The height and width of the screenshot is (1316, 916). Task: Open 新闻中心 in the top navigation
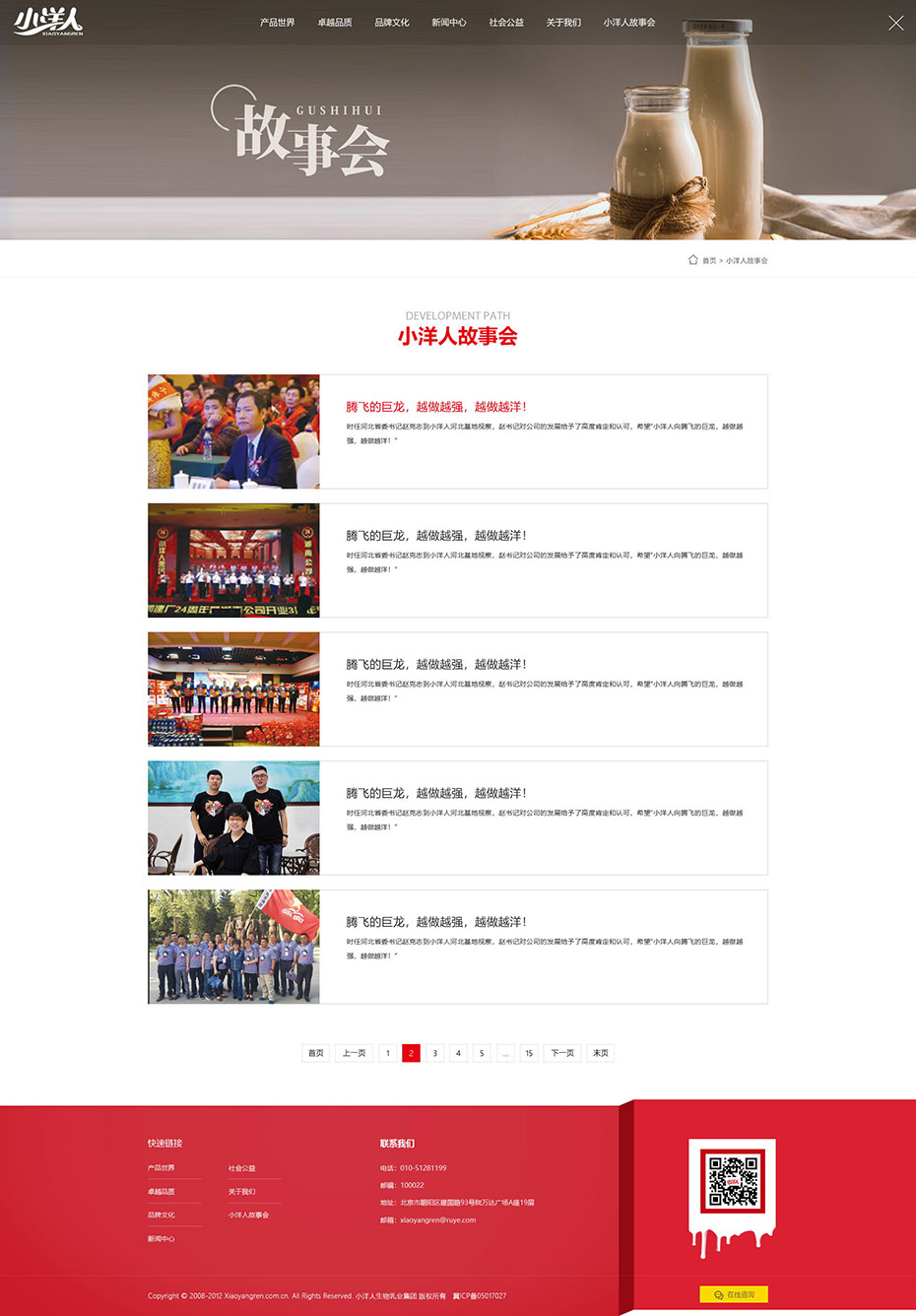(x=448, y=23)
